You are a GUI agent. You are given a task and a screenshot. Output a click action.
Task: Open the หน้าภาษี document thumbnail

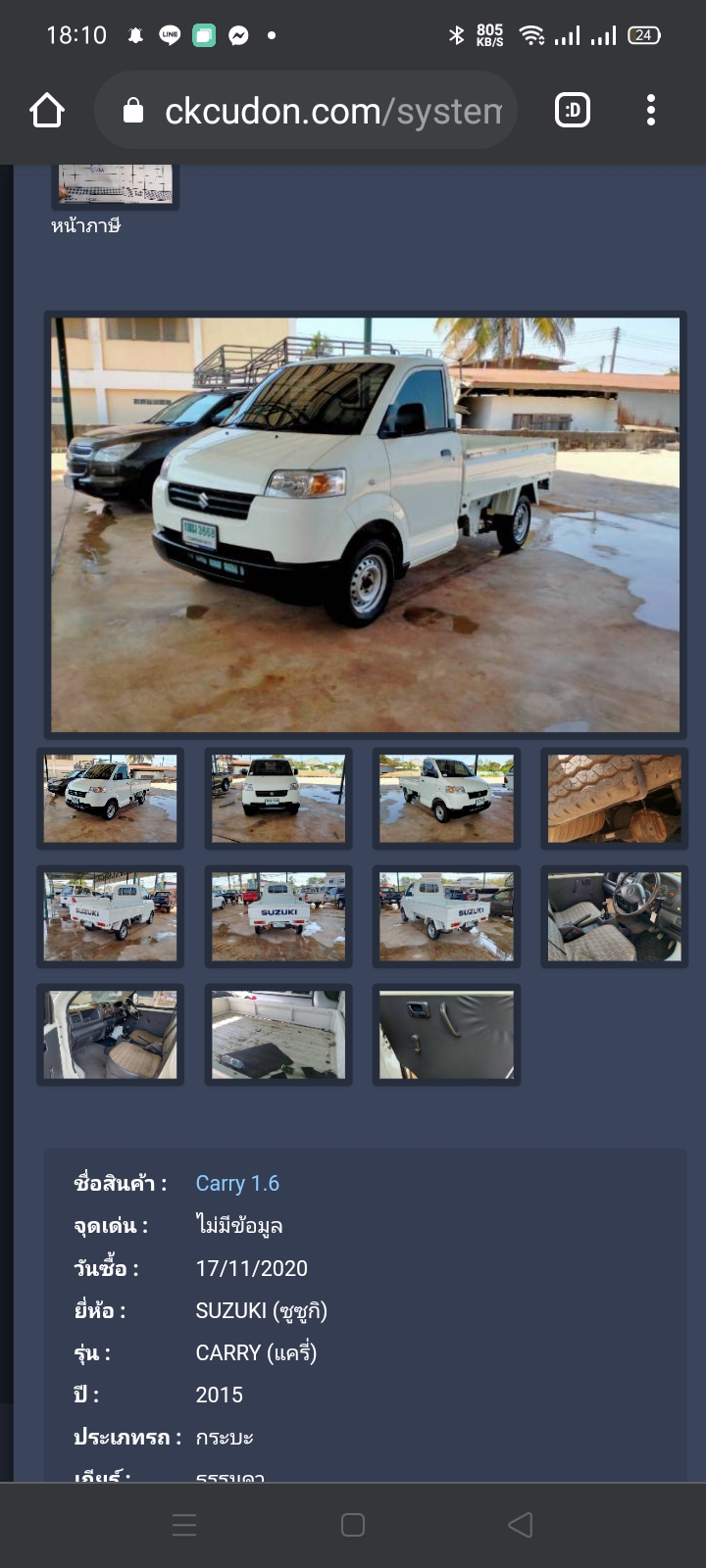115,186
